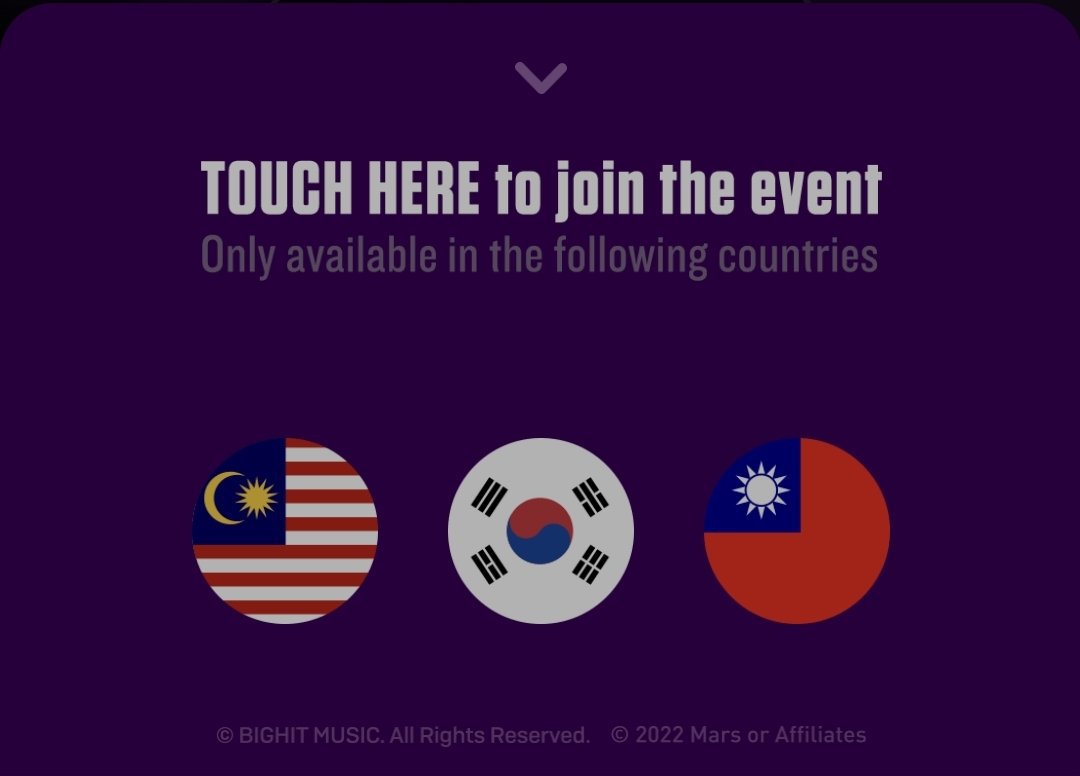Pick the Taiwan flag
This screenshot has width=1080, height=776.
(796, 531)
